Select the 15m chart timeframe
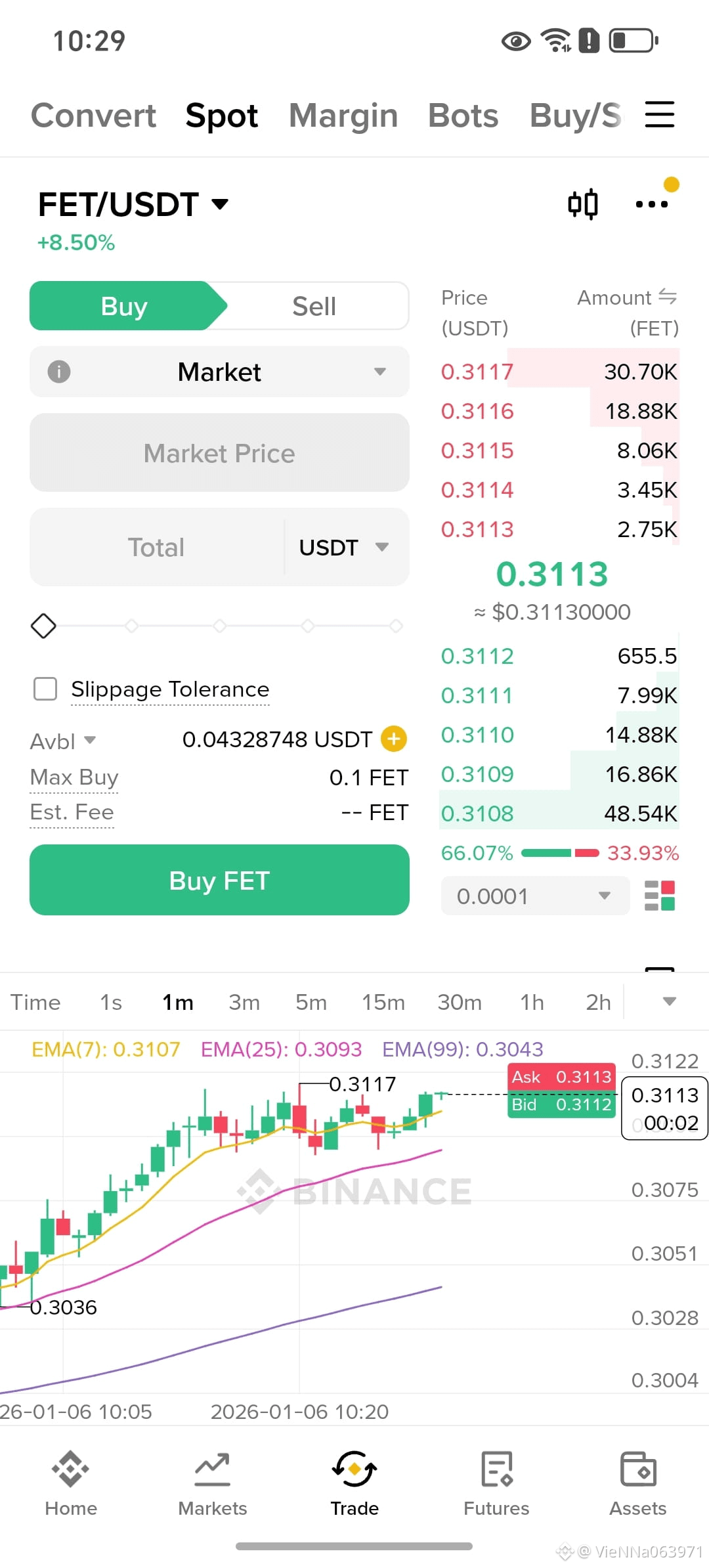Screen dimensions: 709x1568 [x=383, y=1002]
